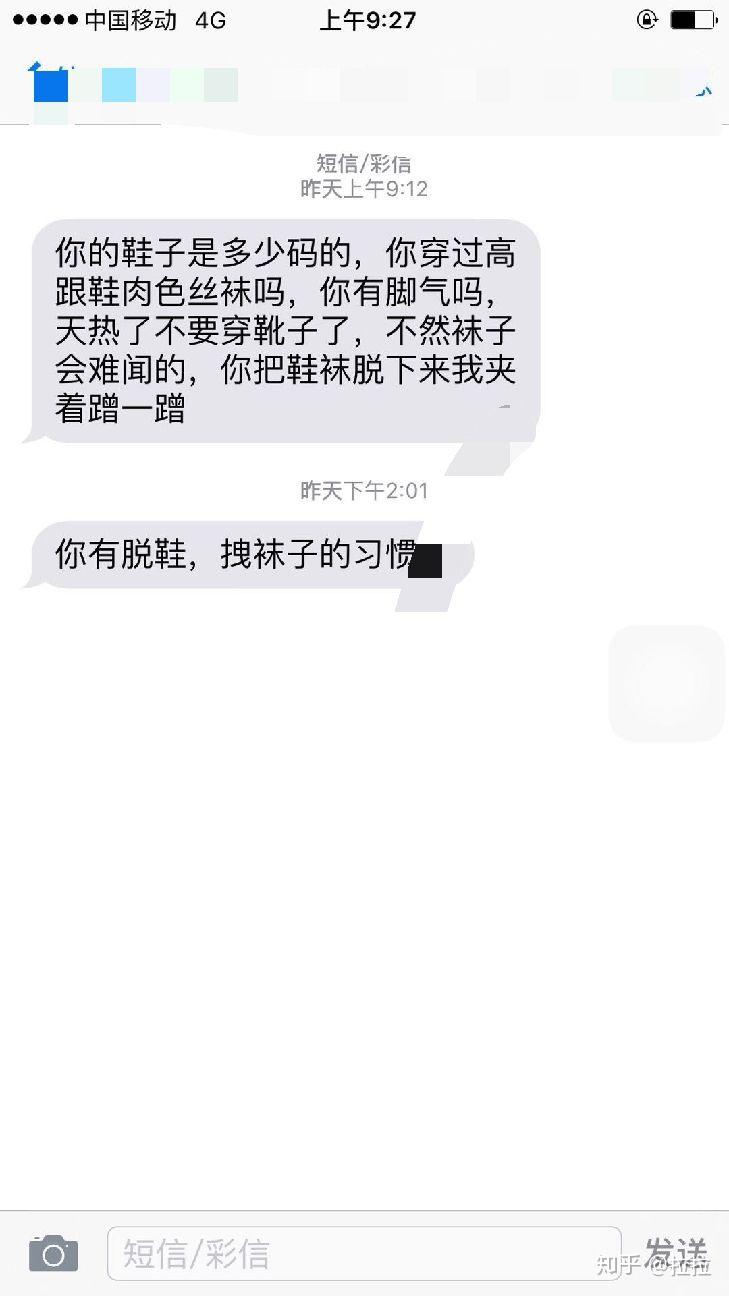Open the camera to attach a photo
This screenshot has height=1296, width=729.
(x=53, y=1253)
